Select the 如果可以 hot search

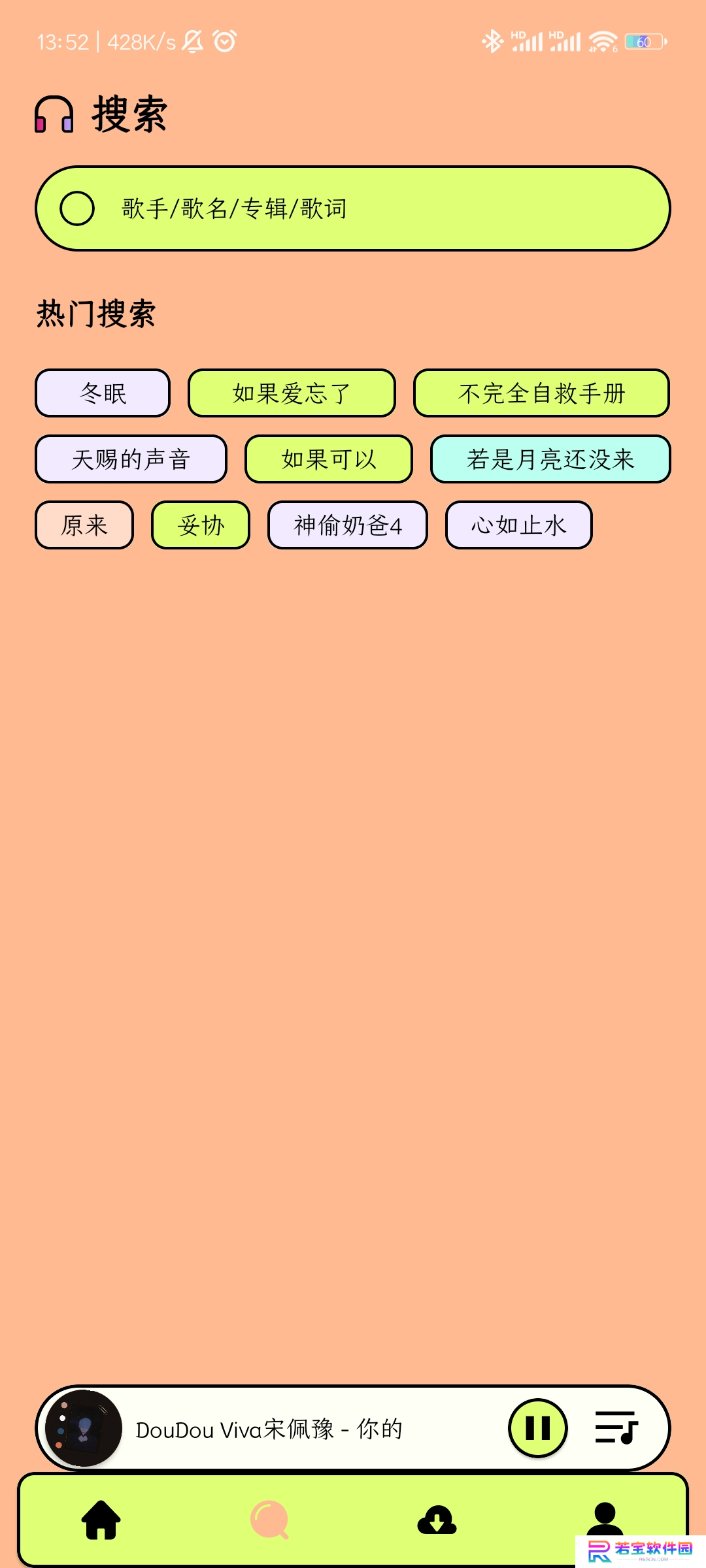click(x=329, y=459)
